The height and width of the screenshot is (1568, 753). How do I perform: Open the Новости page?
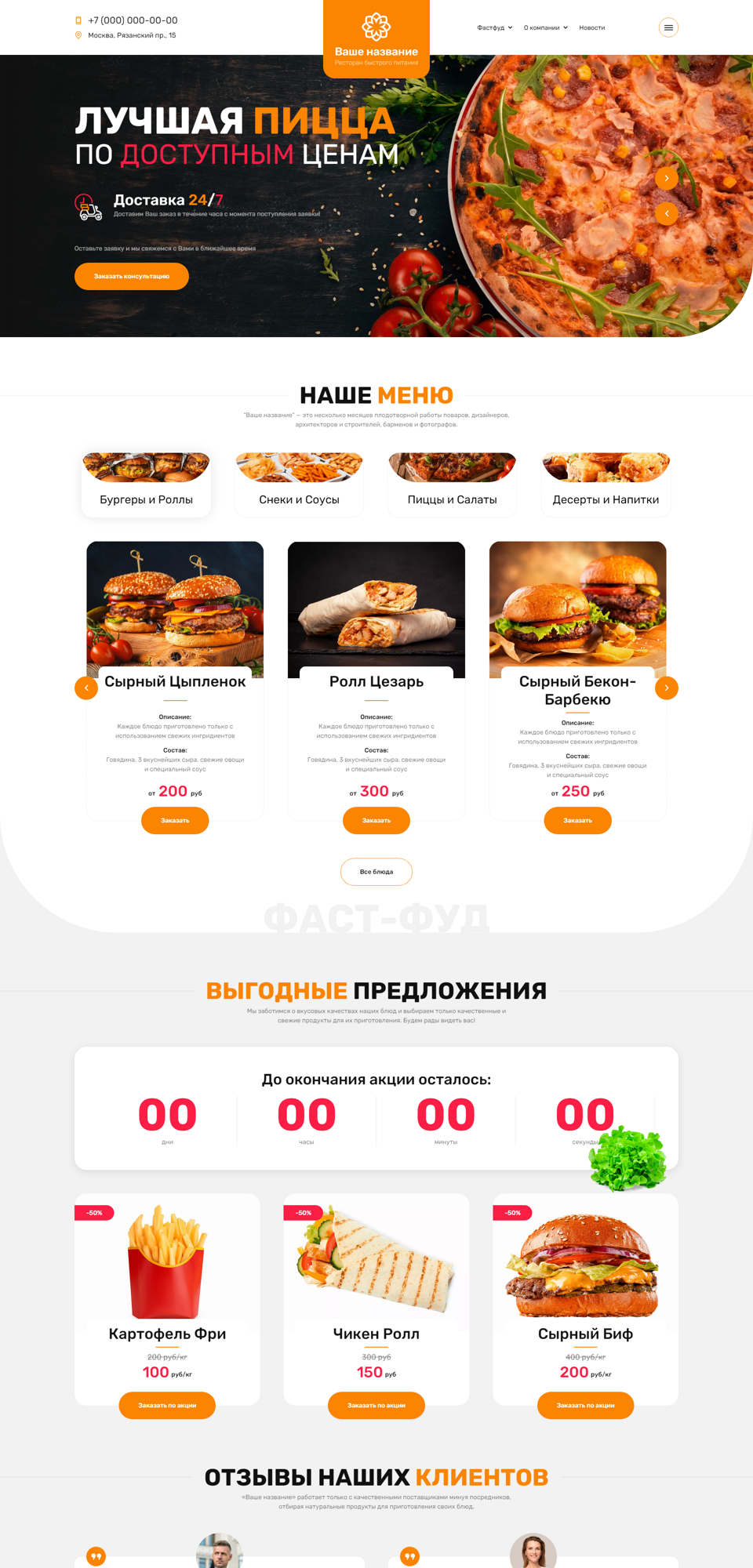tap(592, 27)
